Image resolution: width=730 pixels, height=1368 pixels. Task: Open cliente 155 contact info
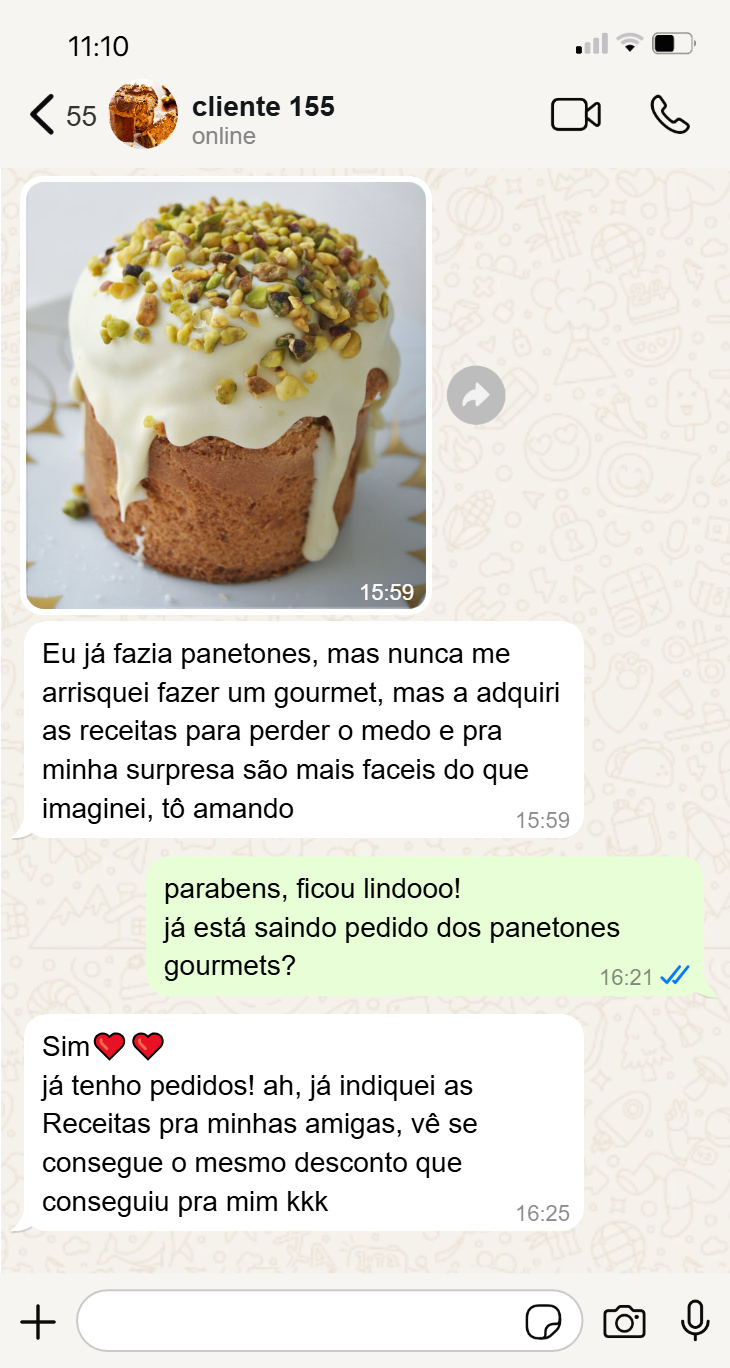pos(263,118)
